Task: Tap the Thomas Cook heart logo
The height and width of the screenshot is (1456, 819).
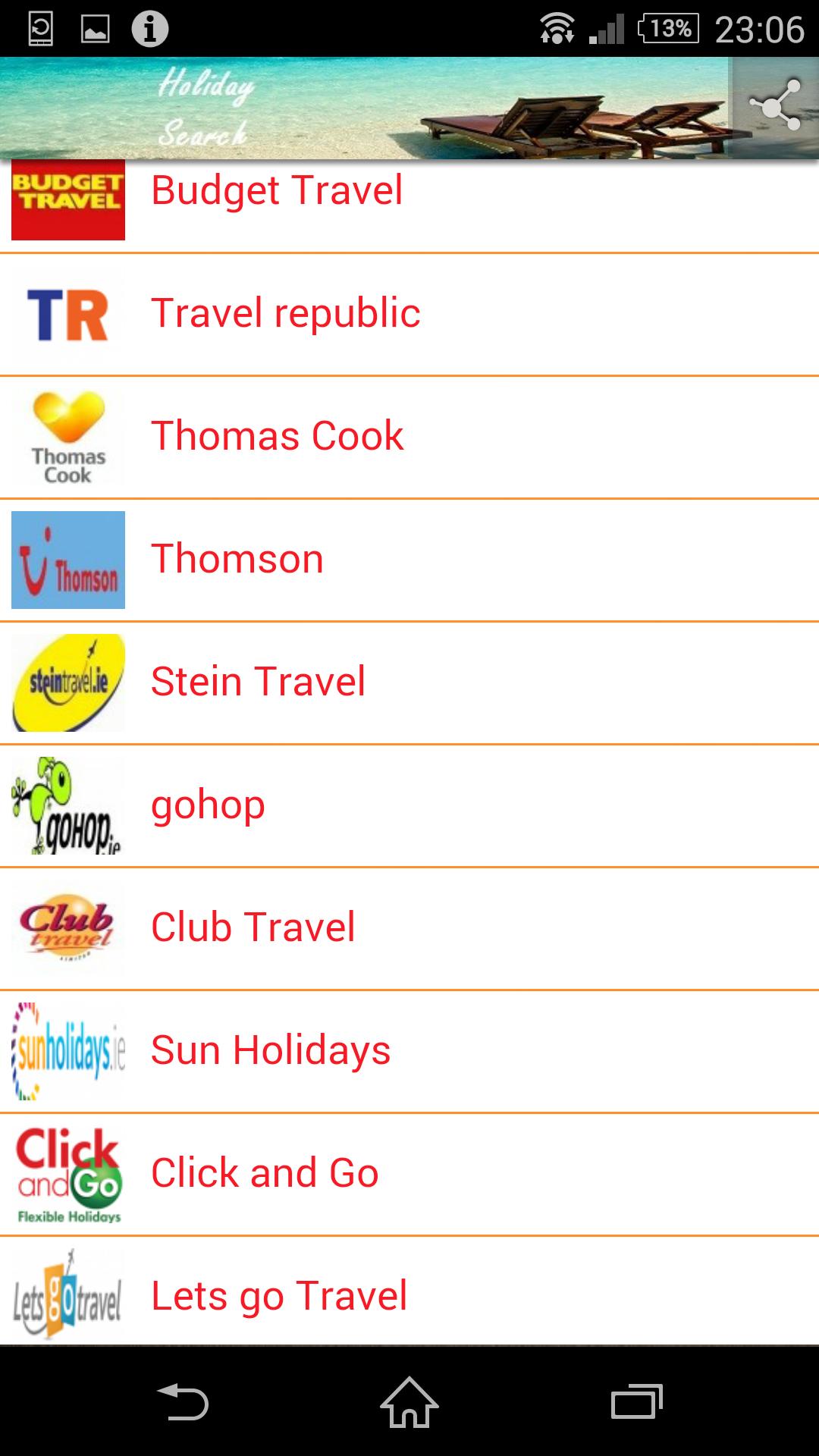Action: (x=67, y=435)
